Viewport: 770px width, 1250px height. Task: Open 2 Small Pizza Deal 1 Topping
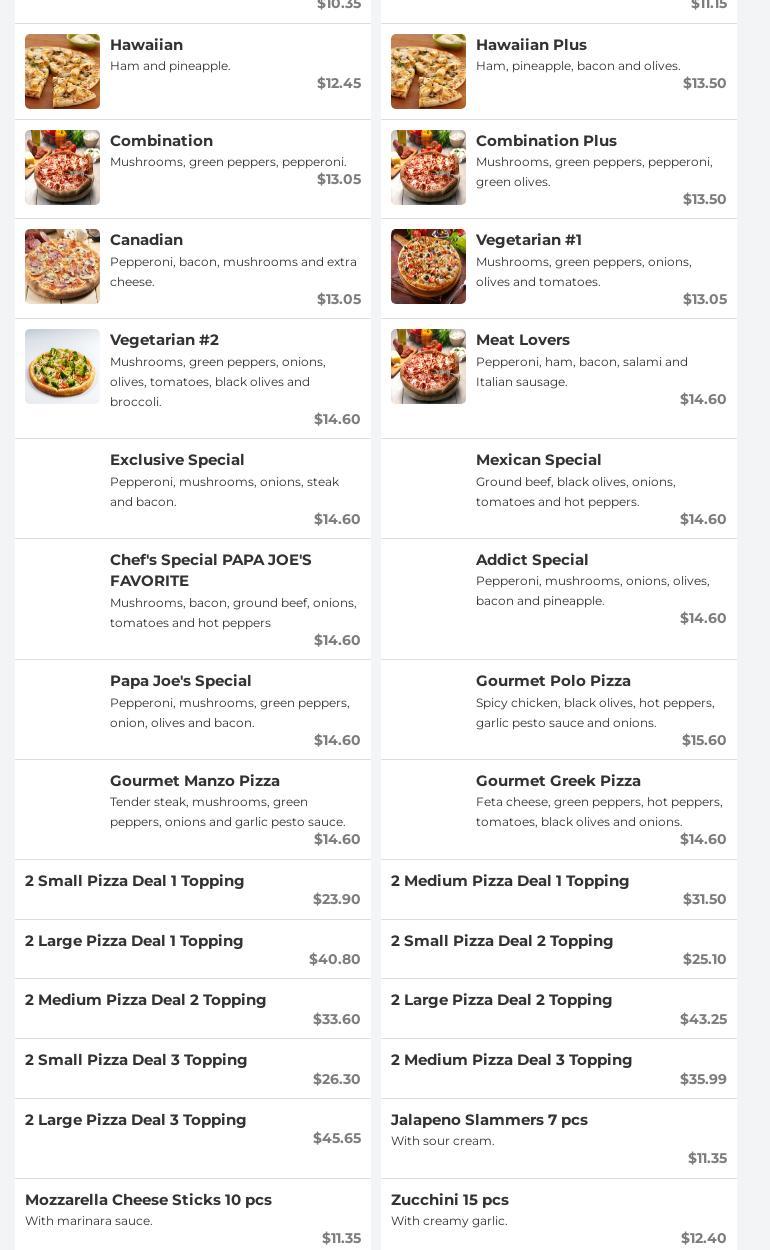point(135,881)
